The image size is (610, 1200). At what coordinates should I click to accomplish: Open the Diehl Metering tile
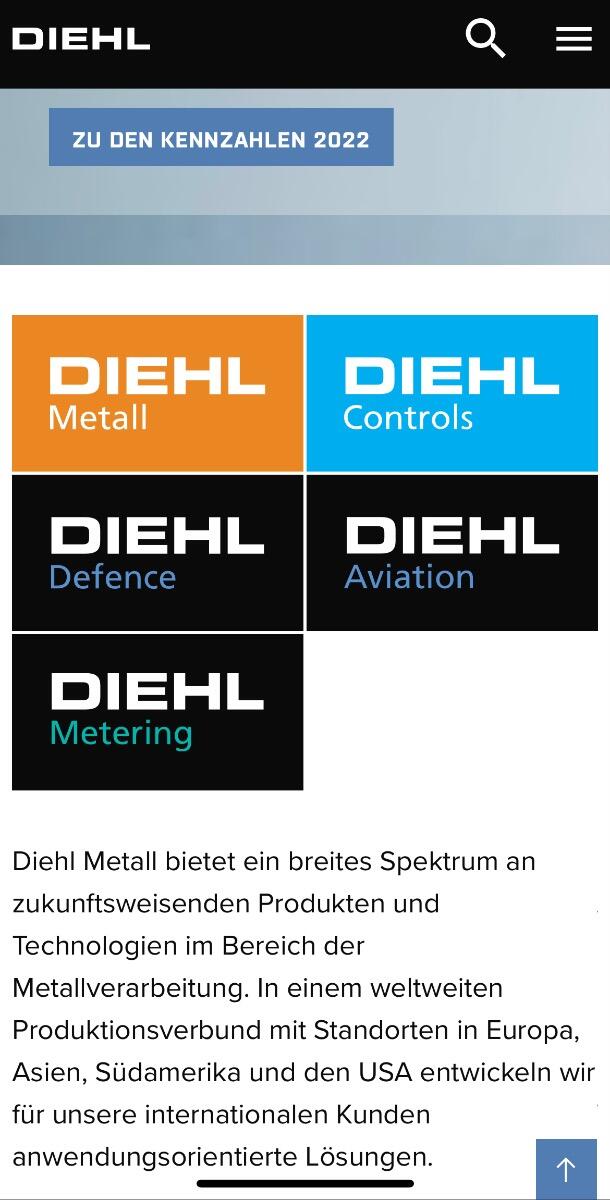click(157, 712)
